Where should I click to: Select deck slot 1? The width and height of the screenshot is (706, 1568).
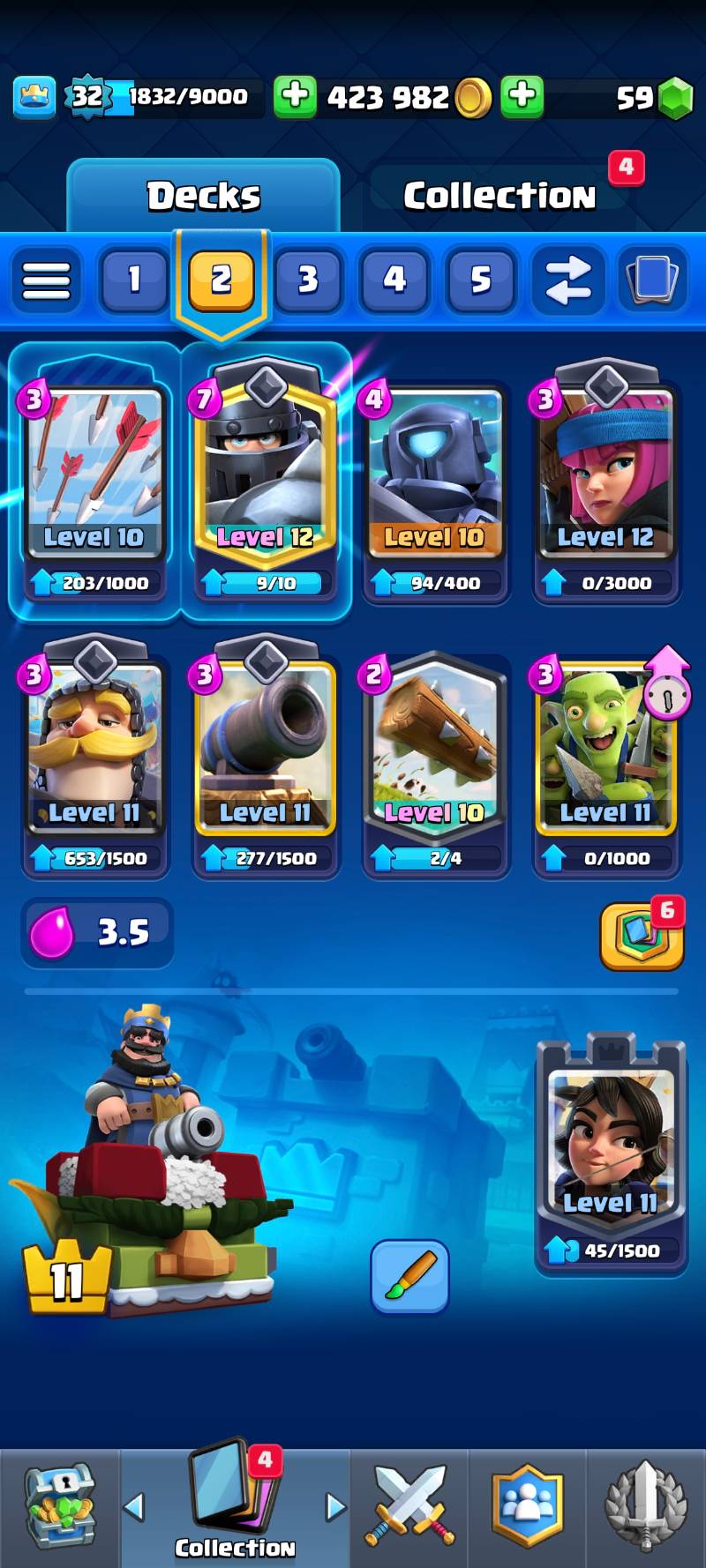click(134, 280)
